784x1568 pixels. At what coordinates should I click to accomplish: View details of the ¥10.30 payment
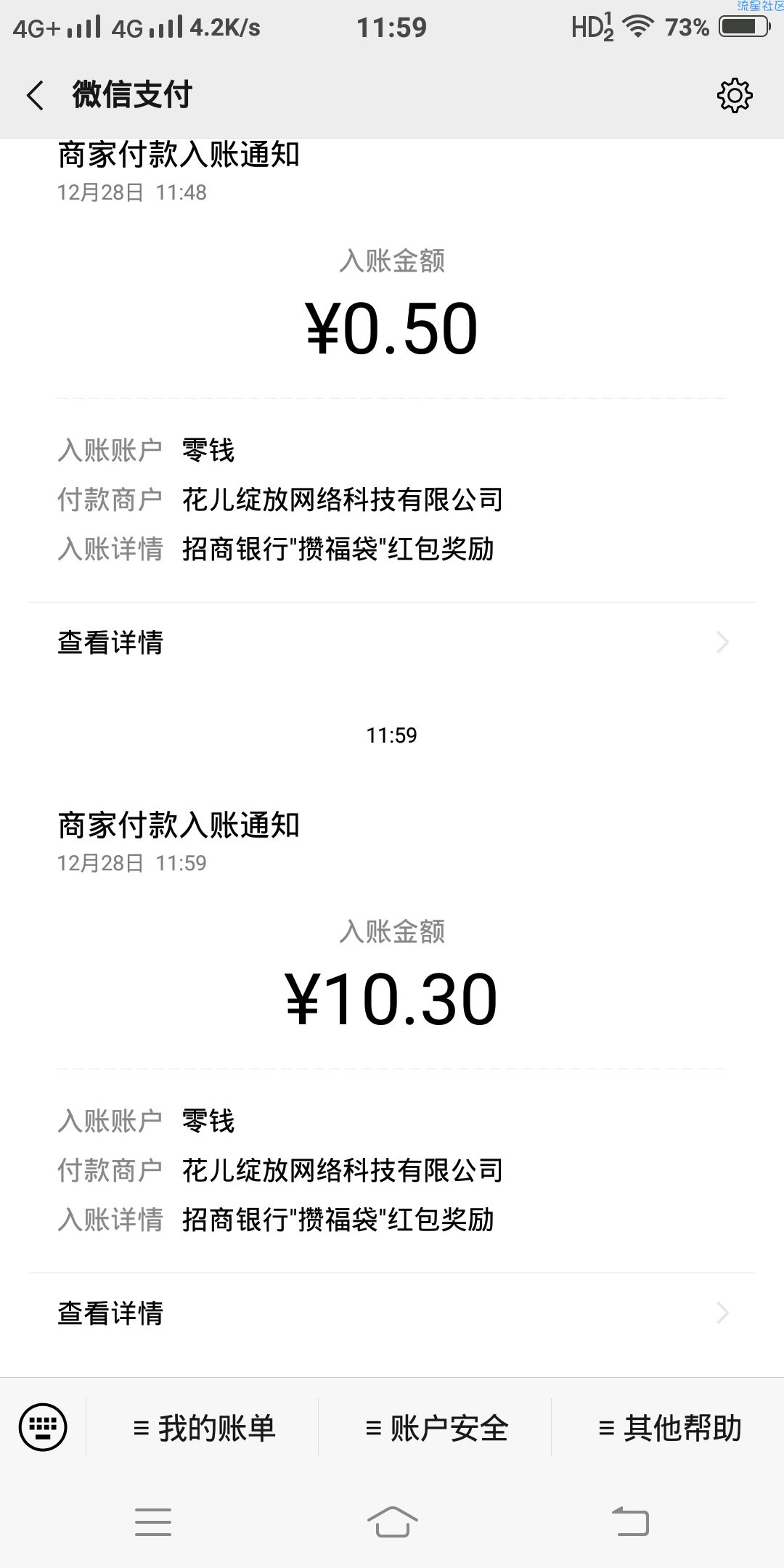[392, 1312]
